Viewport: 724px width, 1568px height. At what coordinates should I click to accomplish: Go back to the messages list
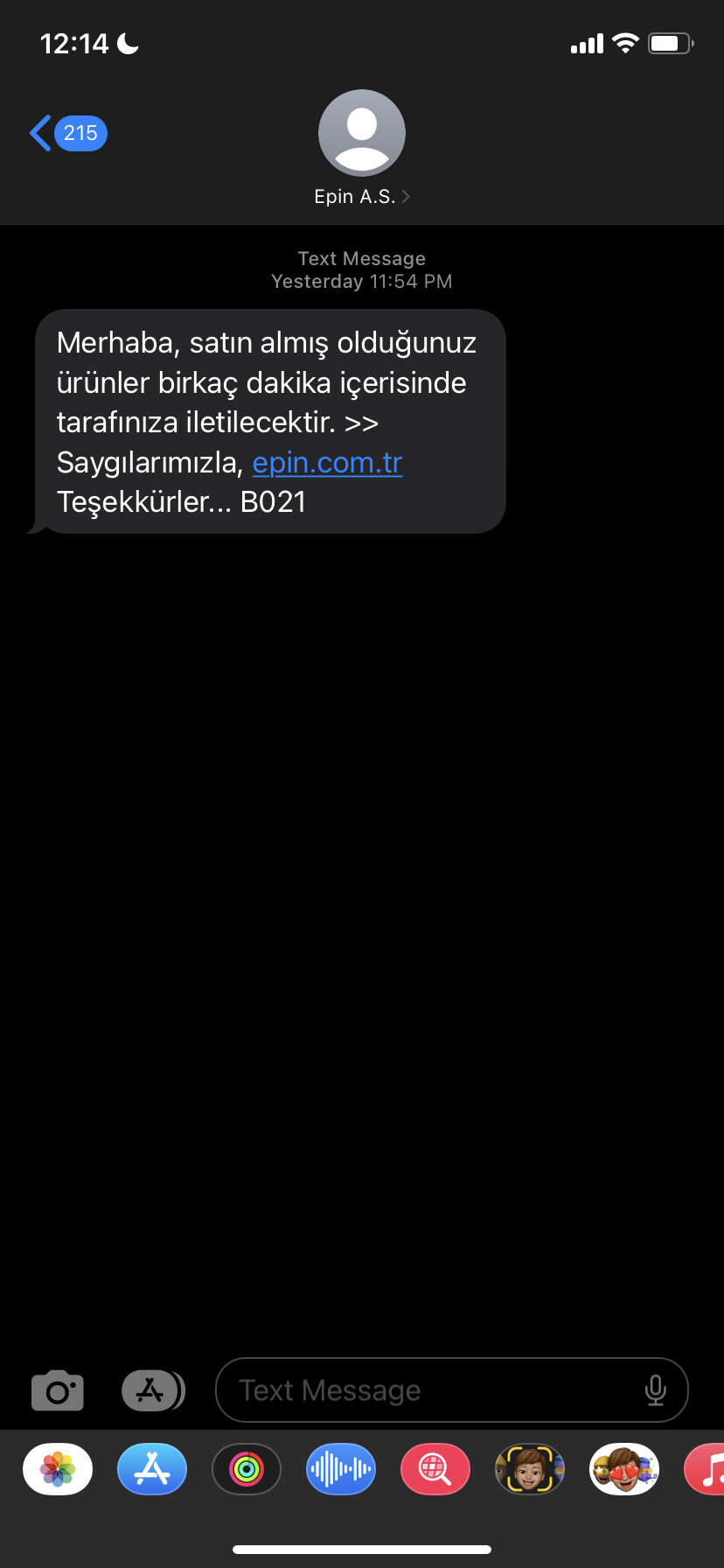point(66,133)
